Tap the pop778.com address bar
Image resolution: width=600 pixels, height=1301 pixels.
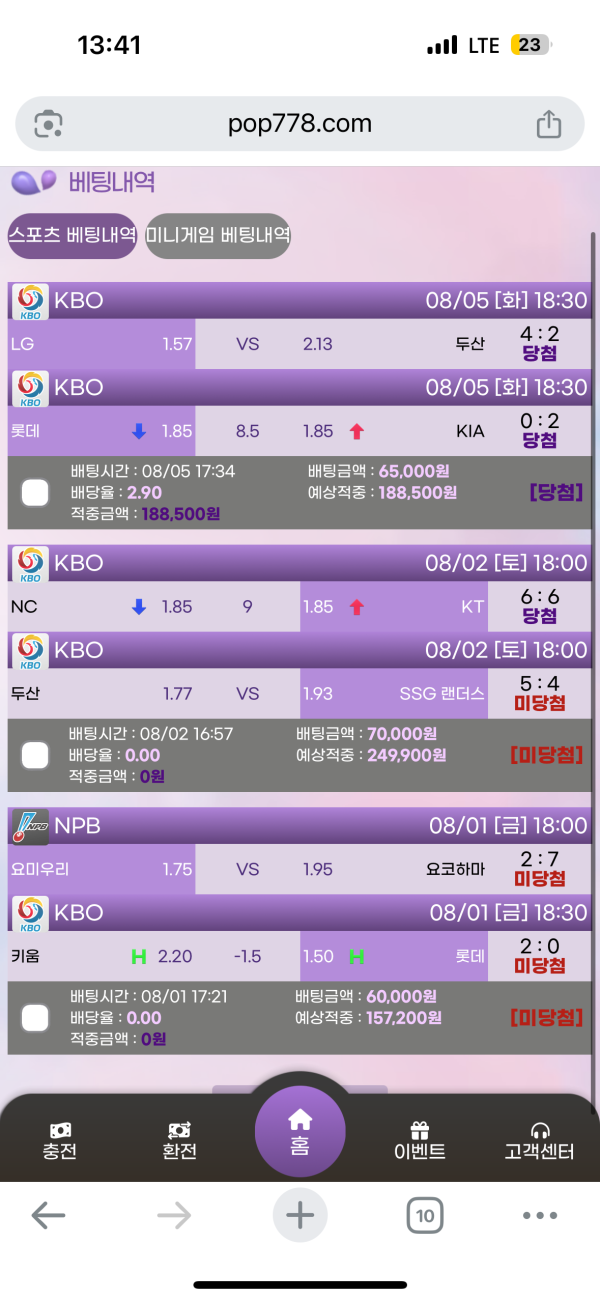(300, 124)
